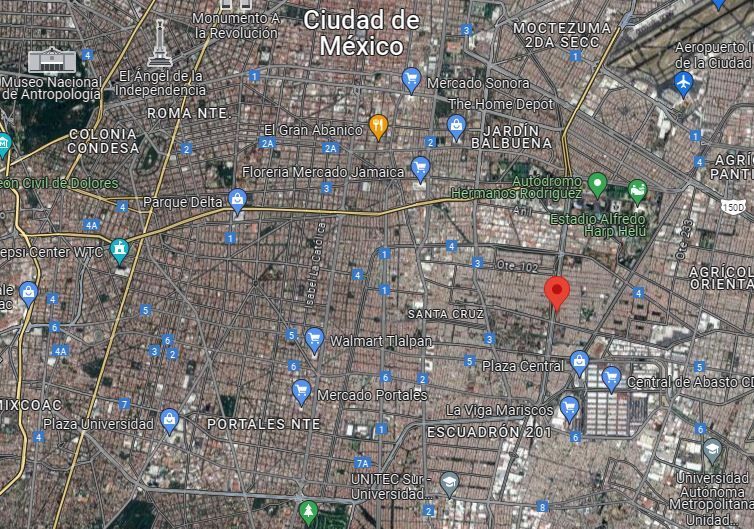This screenshot has height=529, width=754.
Task: Open the Parque Delta shopping pin
Action: point(238,201)
